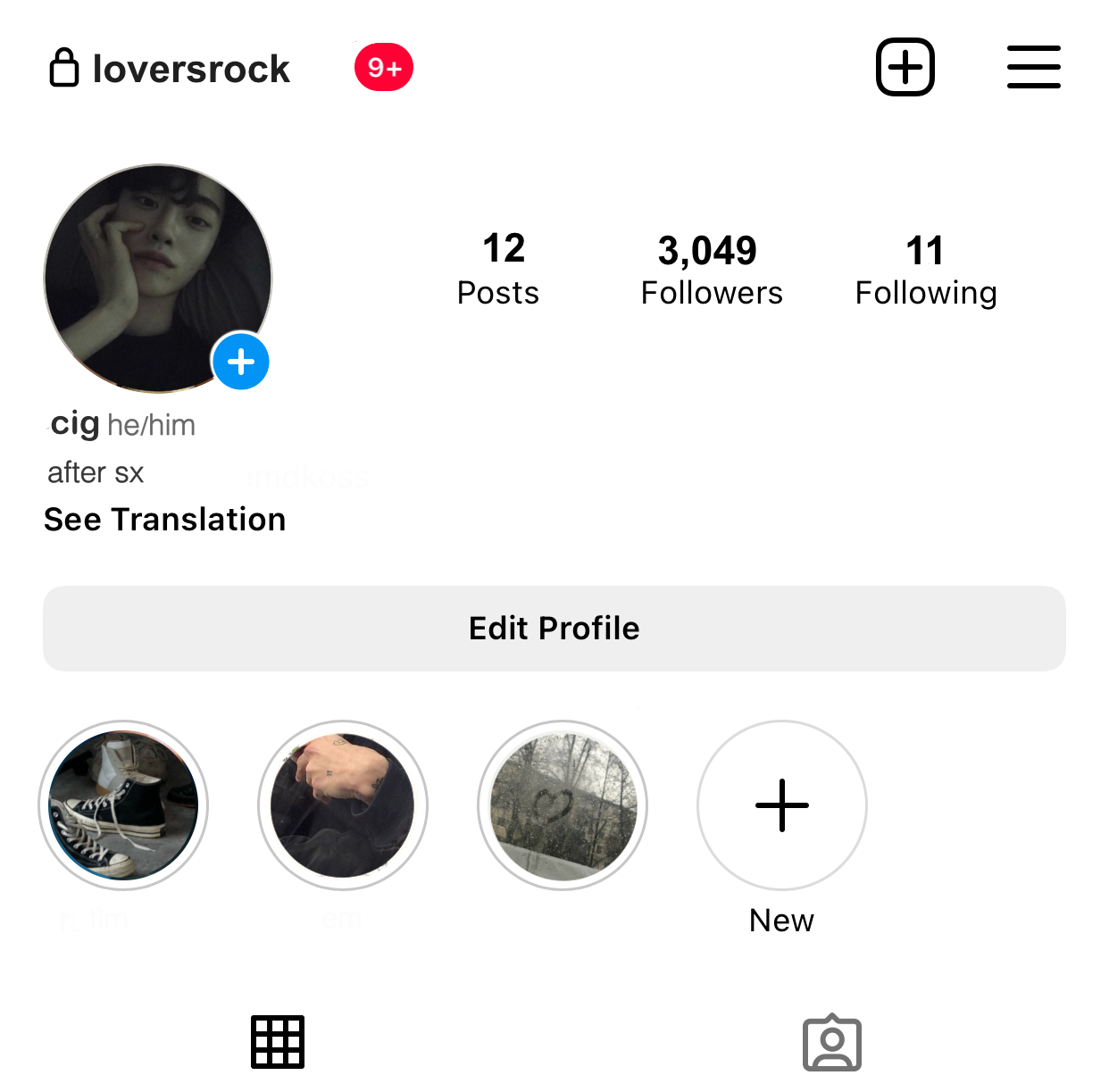Tap See Translation under bio
The width and height of the screenshot is (1109, 1092).
165,519
